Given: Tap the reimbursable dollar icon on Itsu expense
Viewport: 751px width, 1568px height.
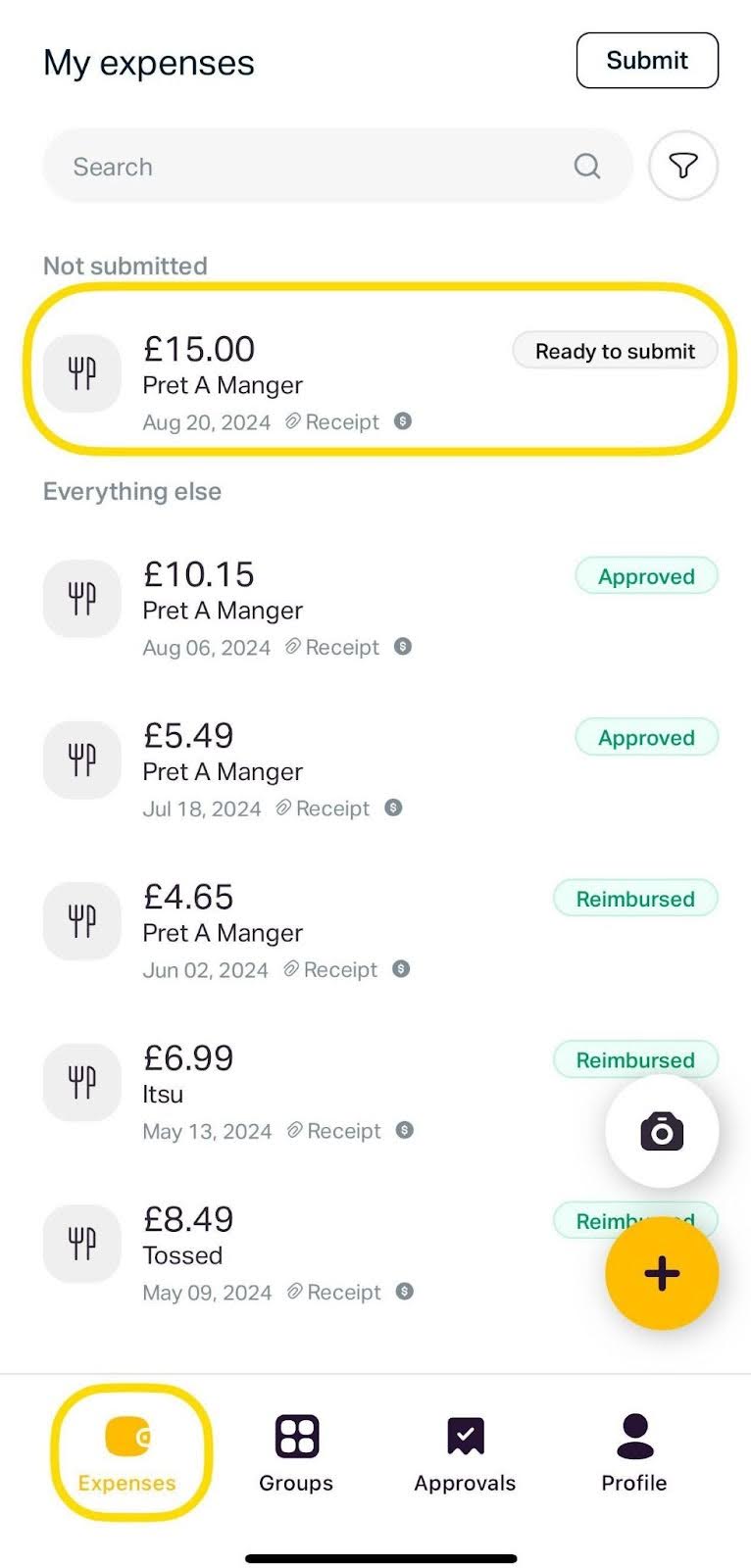Looking at the screenshot, I should pyautogui.click(x=404, y=1130).
